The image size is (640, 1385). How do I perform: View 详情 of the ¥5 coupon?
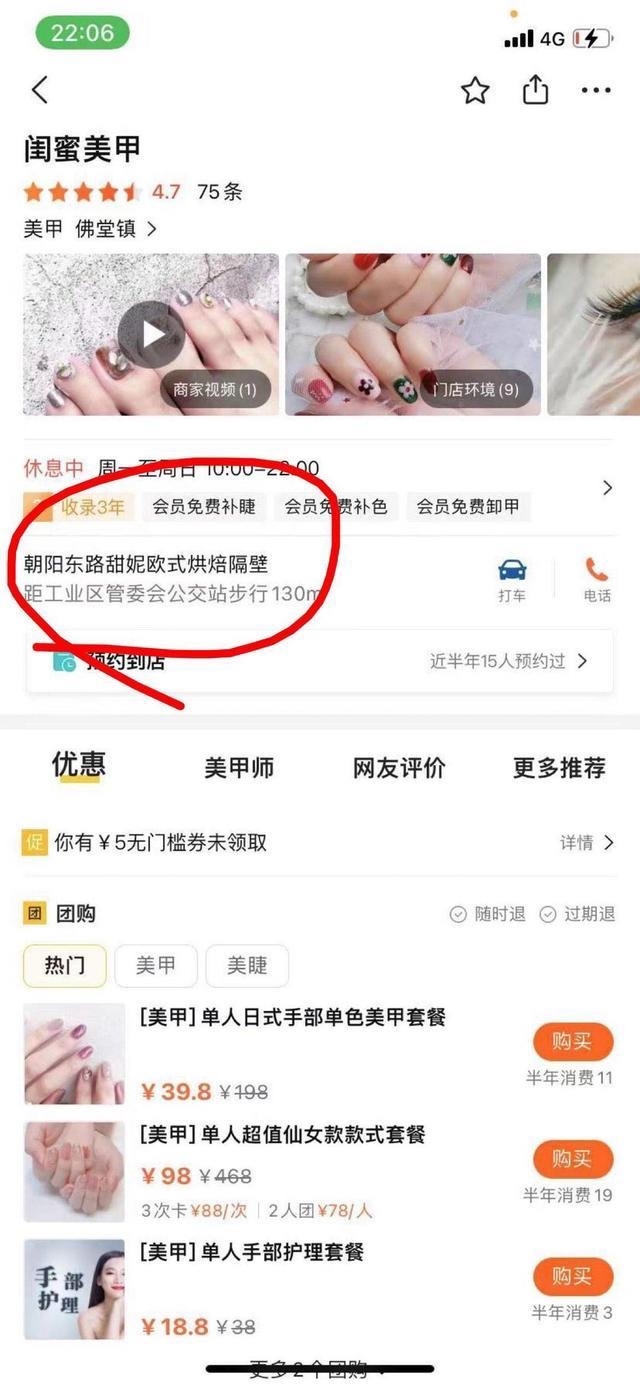586,843
